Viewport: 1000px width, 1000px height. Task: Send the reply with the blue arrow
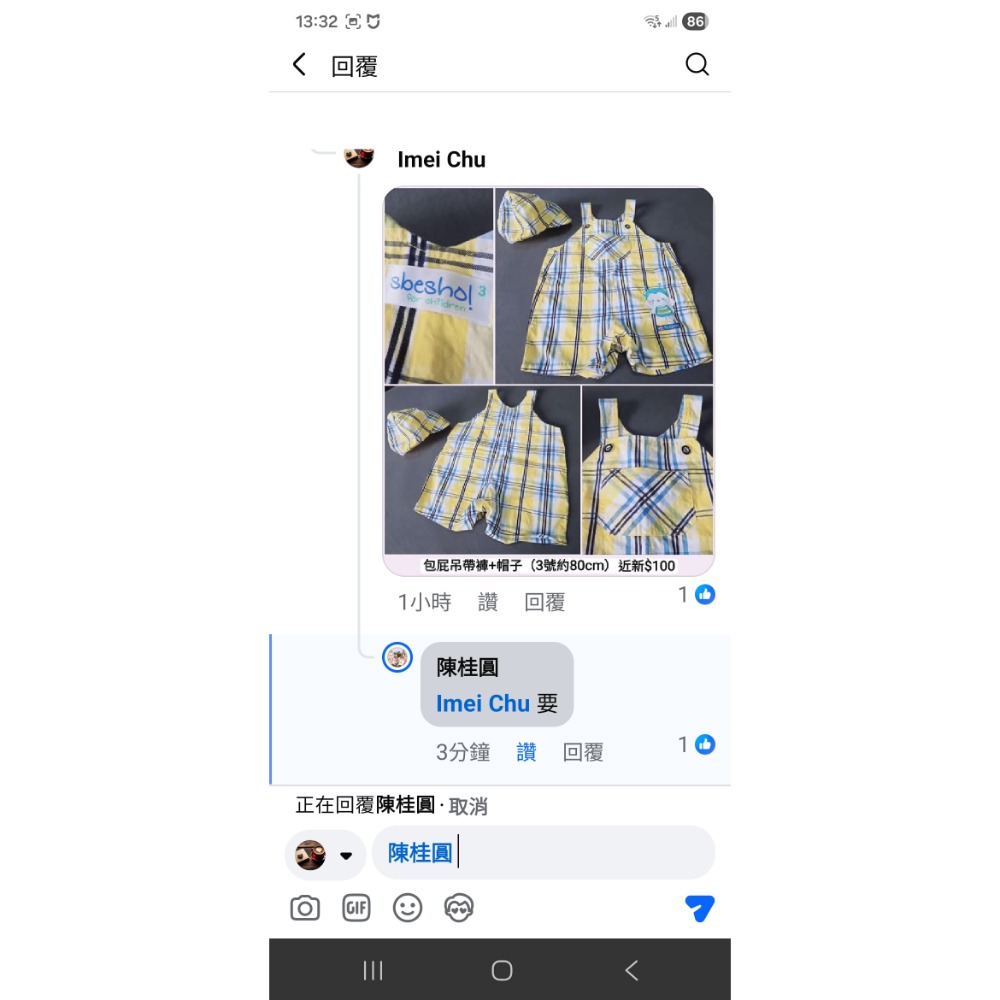coord(700,908)
